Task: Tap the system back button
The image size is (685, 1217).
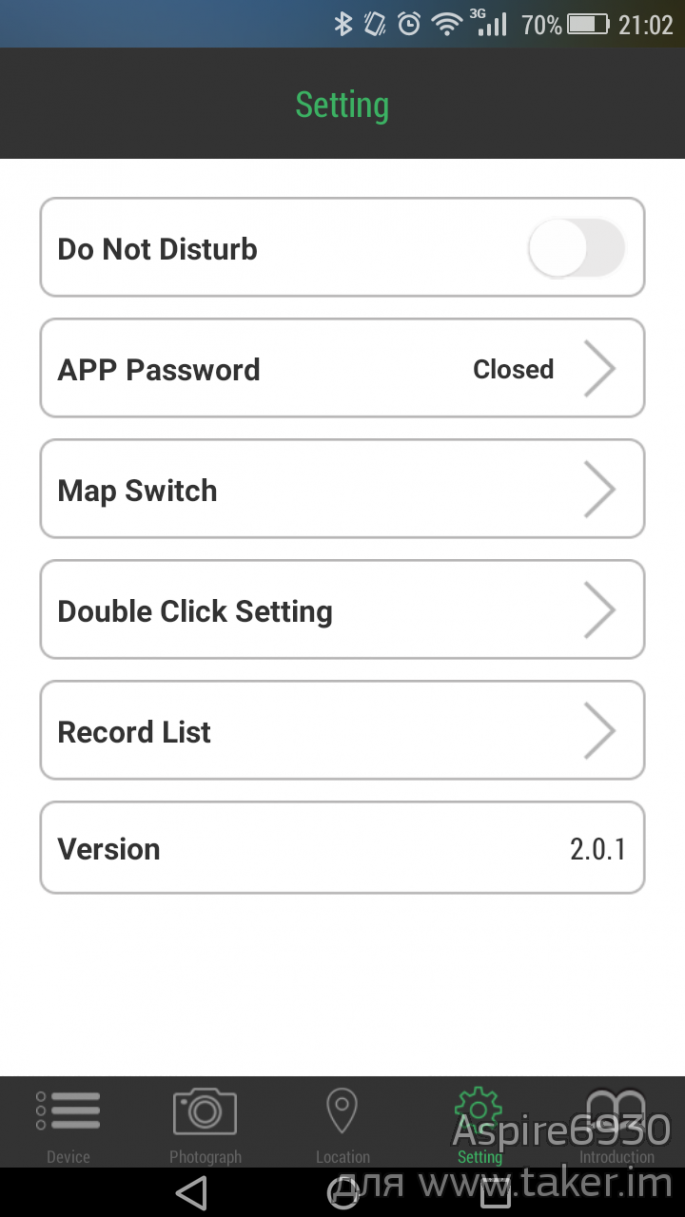Action: pos(190,1193)
